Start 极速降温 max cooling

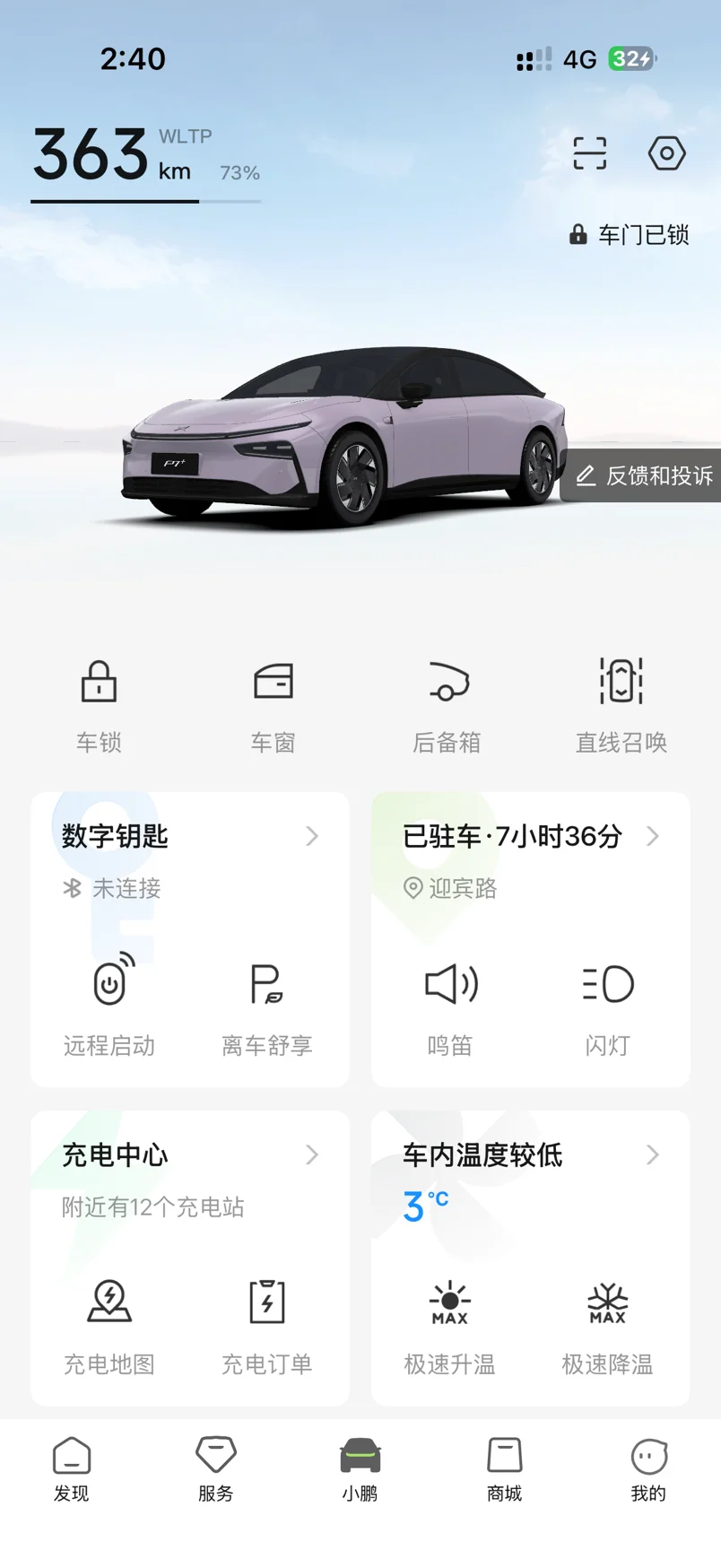[x=607, y=1323]
